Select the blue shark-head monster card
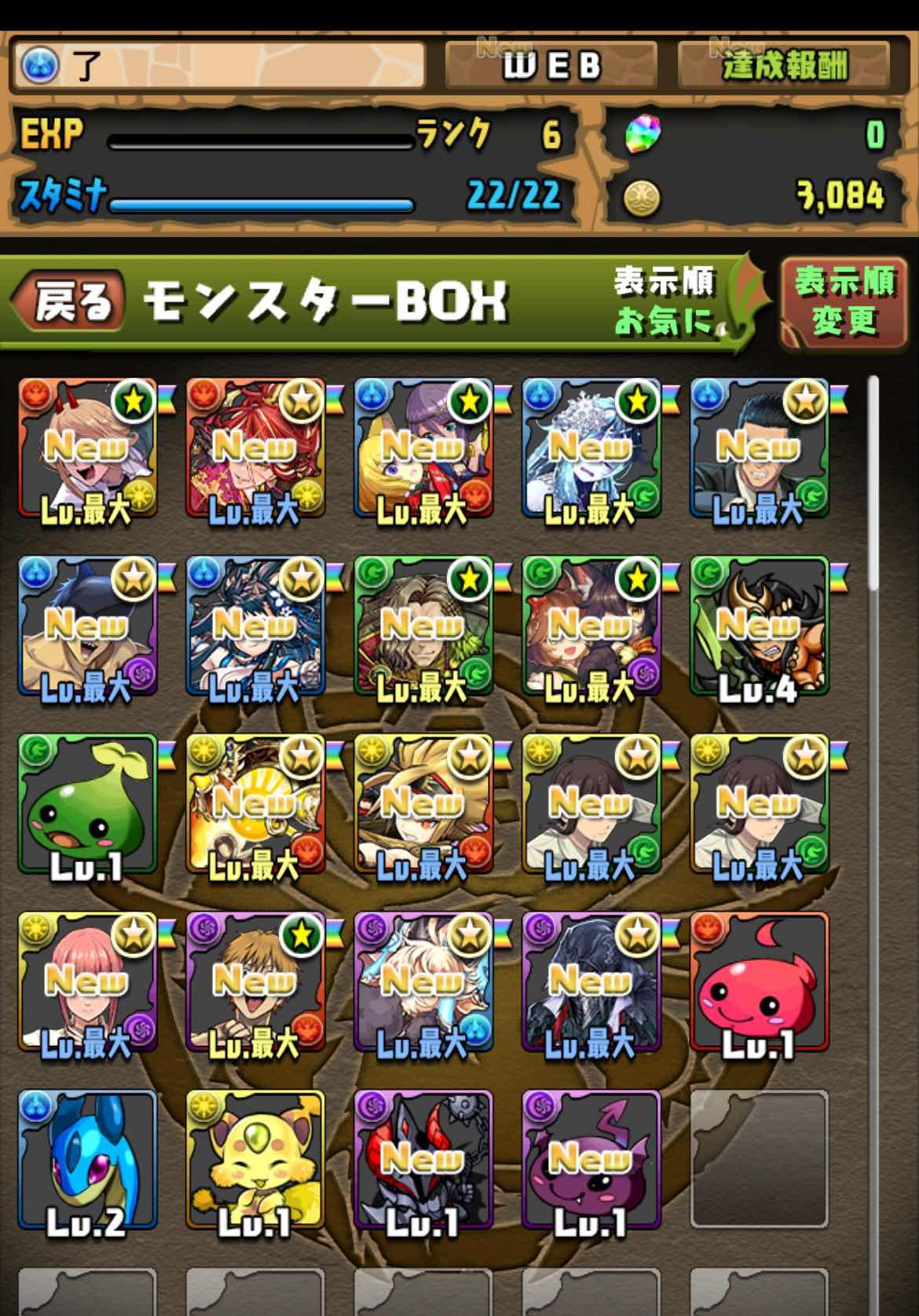 coord(87,626)
